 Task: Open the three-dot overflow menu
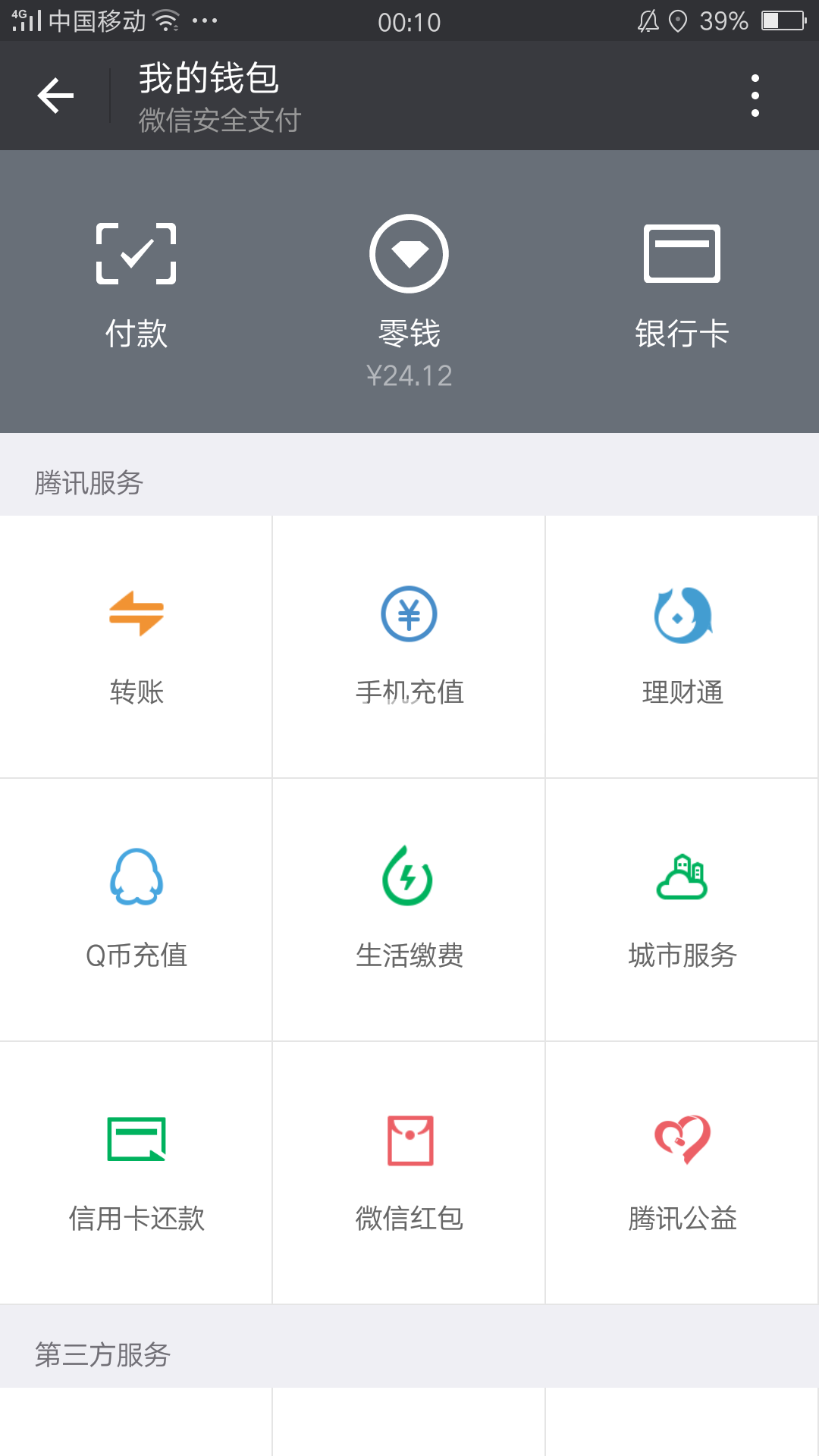tap(755, 96)
